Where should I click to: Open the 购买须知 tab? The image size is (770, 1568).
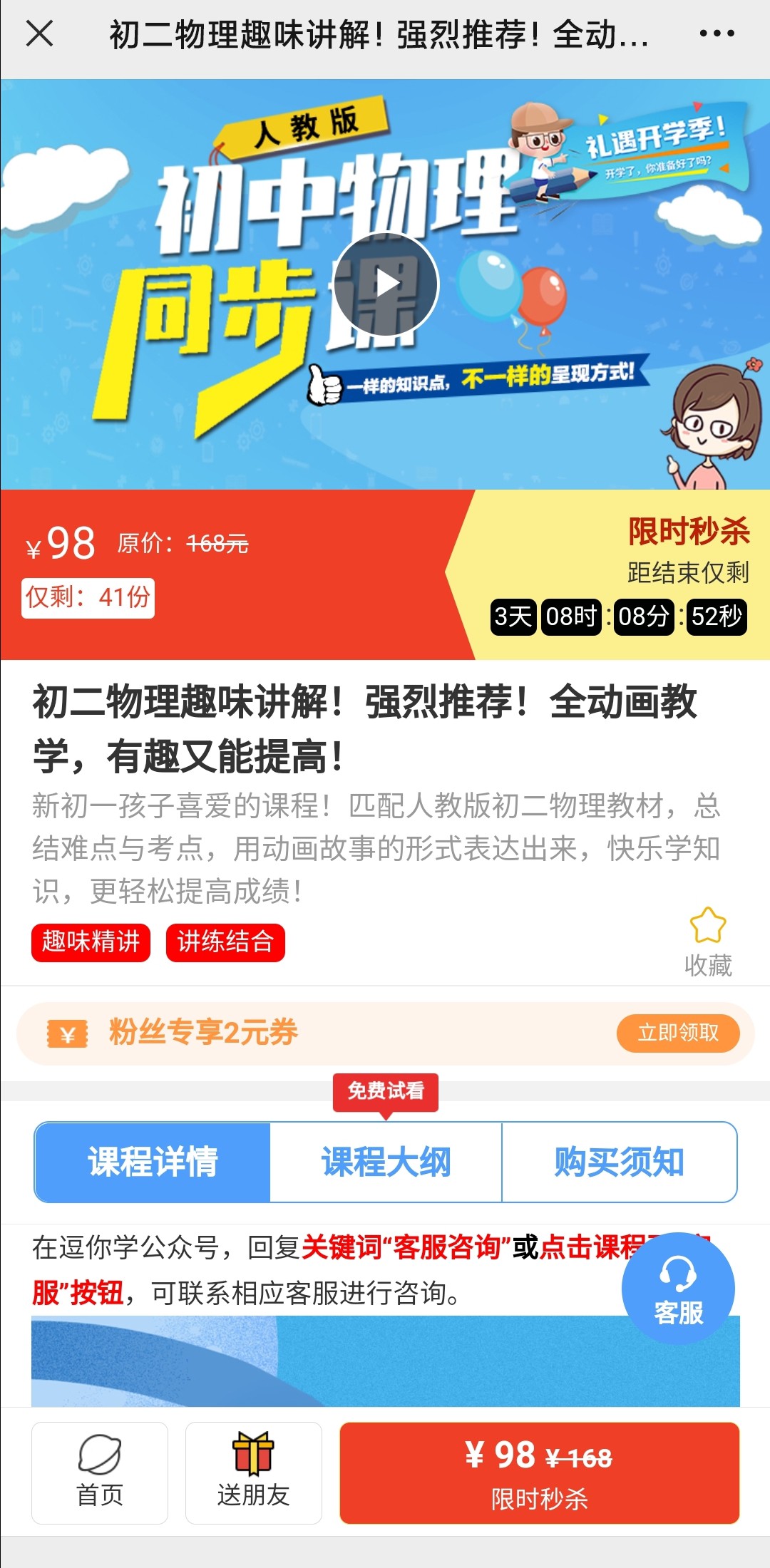click(620, 1162)
